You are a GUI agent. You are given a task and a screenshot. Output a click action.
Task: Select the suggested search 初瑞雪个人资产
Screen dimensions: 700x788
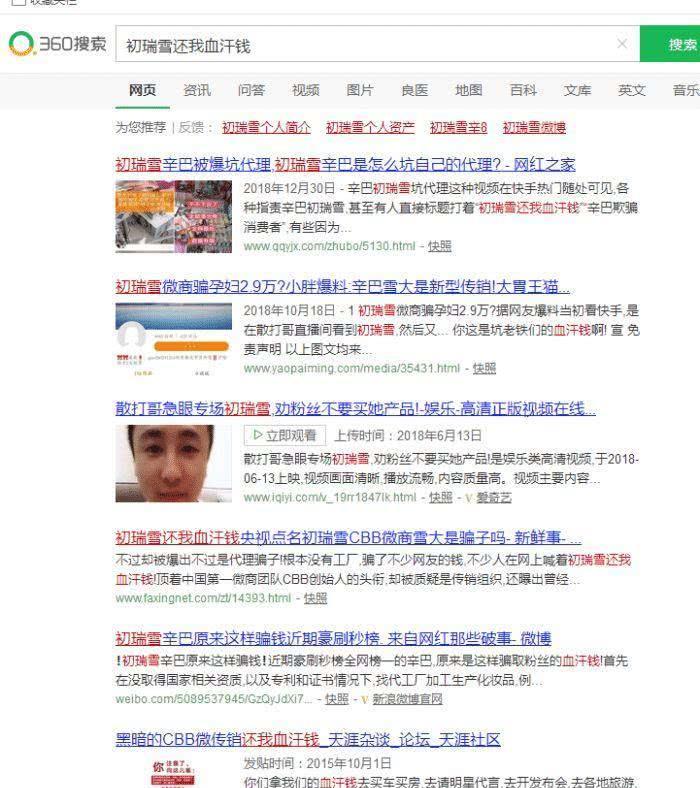(370, 128)
